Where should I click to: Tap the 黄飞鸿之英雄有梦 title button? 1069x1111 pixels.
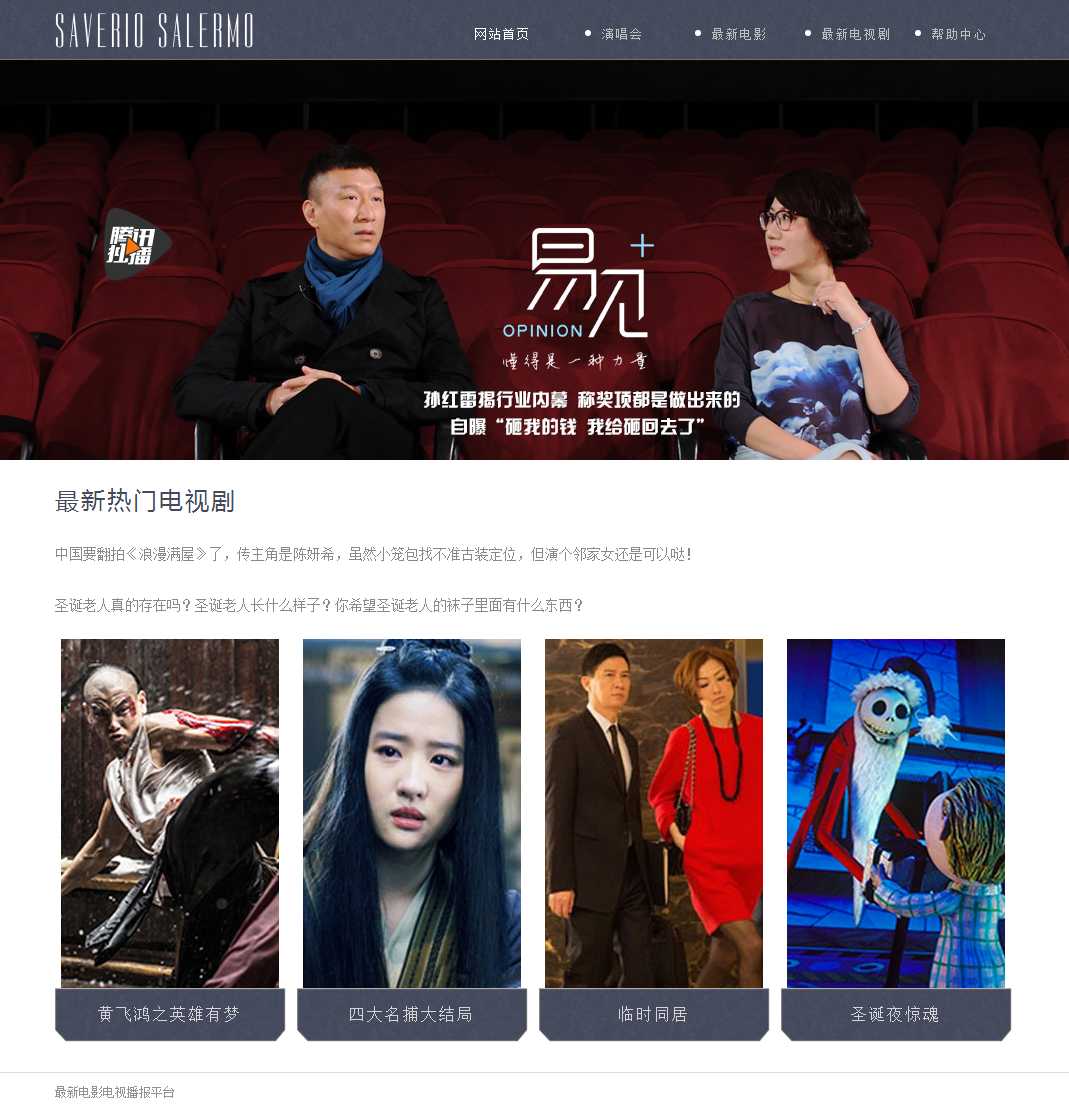(x=170, y=1014)
